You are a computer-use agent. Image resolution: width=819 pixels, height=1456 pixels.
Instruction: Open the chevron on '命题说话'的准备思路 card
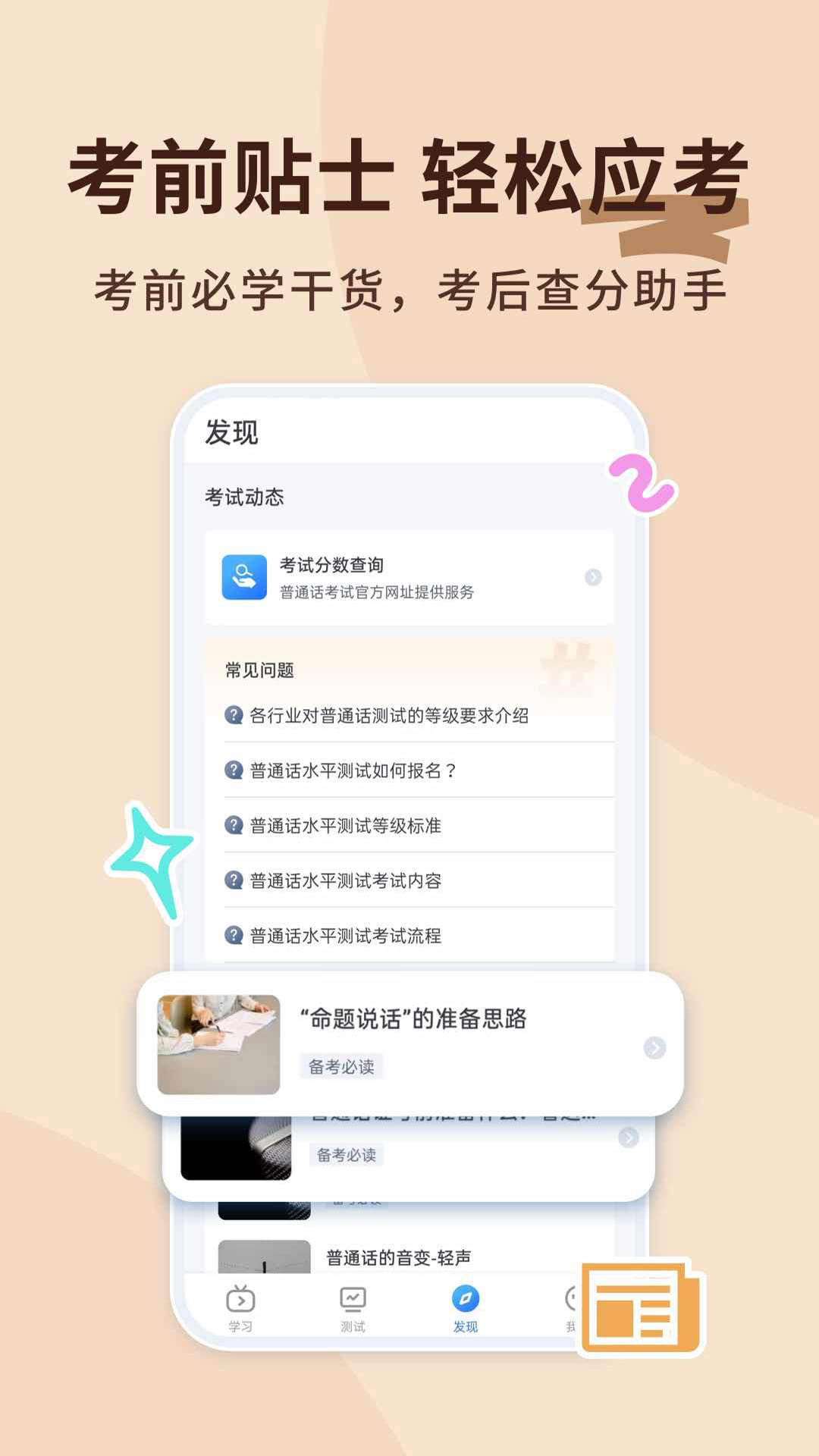click(x=654, y=1049)
